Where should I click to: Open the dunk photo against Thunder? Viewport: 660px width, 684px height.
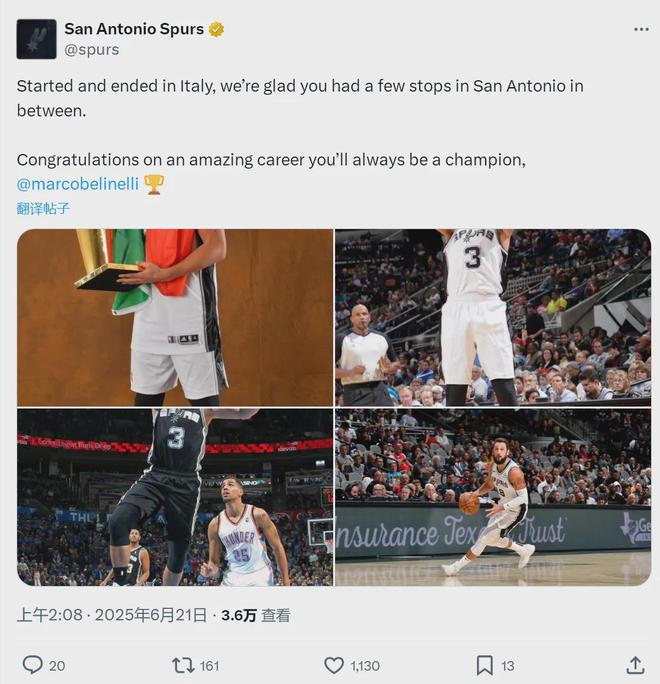175,496
